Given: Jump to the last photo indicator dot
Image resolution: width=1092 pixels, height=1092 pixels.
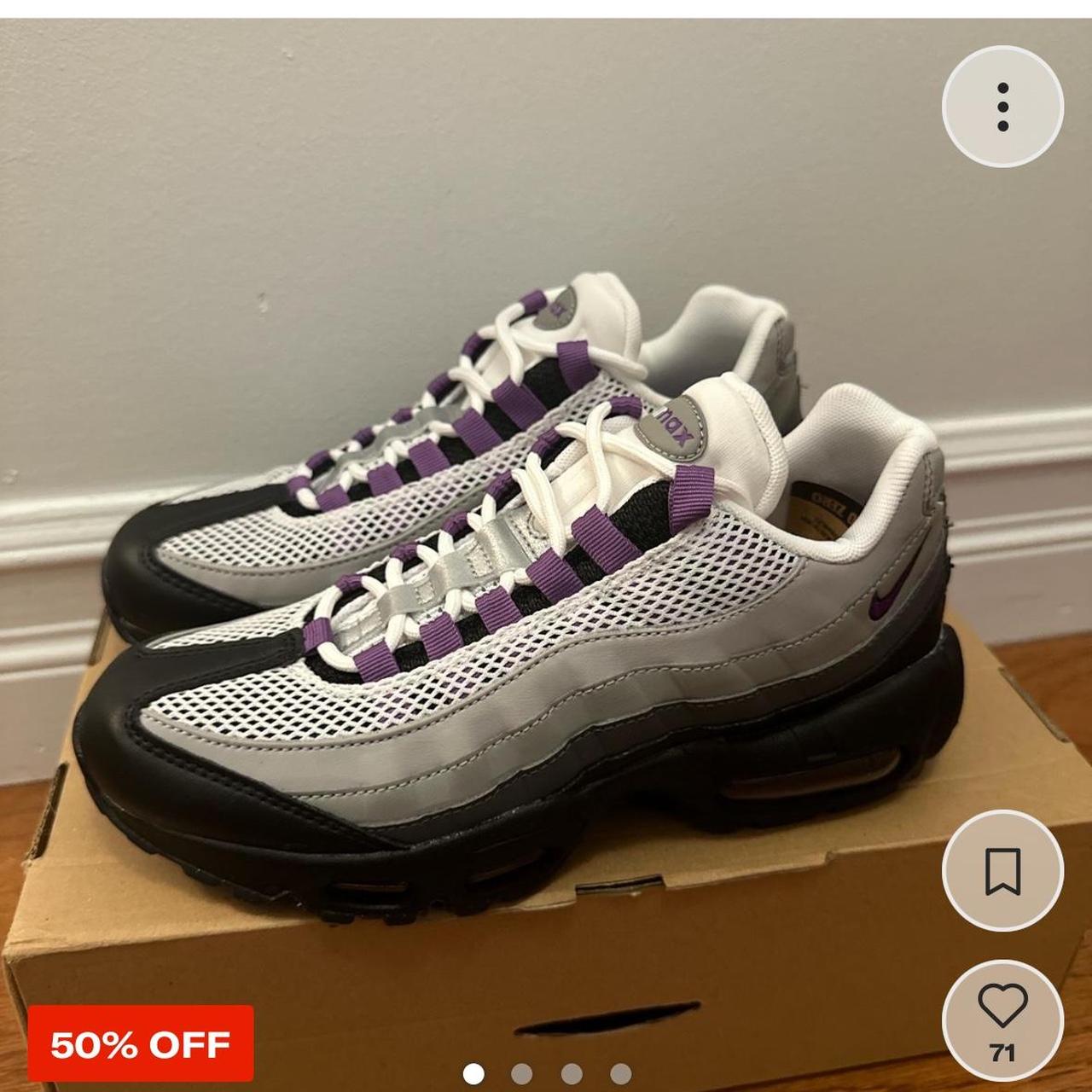Looking at the screenshot, I should (621, 1073).
